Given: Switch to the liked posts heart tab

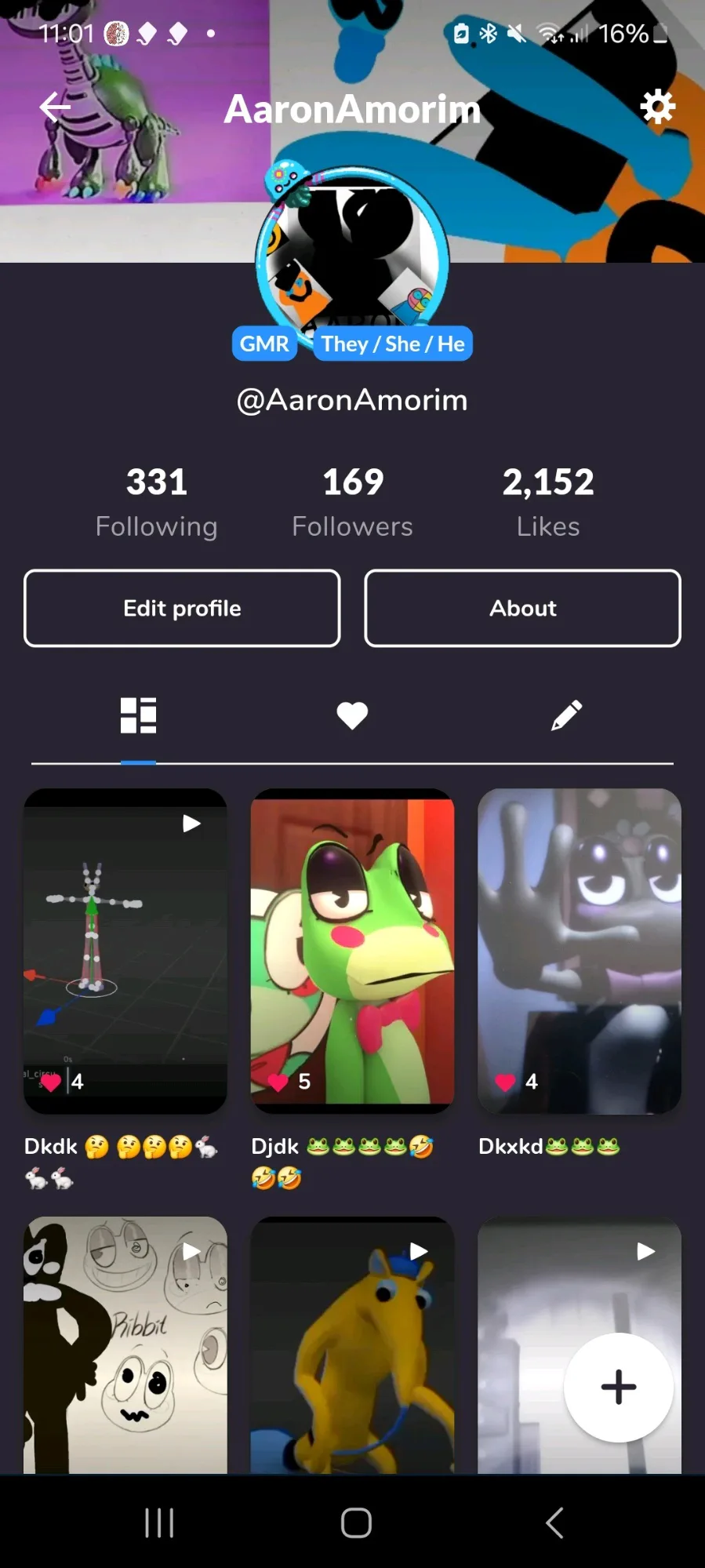Looking at the screenshot, I should (352, 715).
